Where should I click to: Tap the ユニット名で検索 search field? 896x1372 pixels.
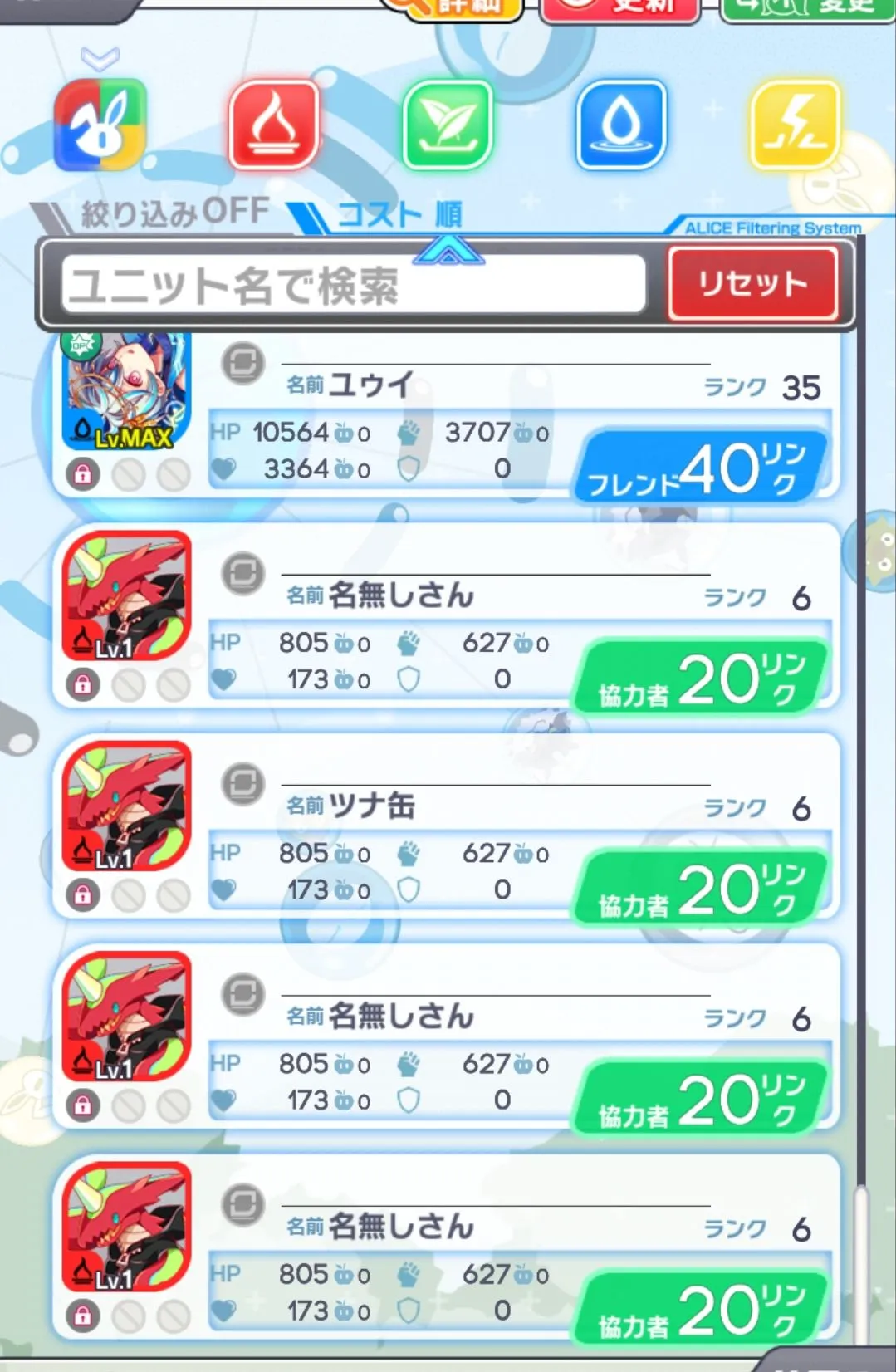[353, 285]
